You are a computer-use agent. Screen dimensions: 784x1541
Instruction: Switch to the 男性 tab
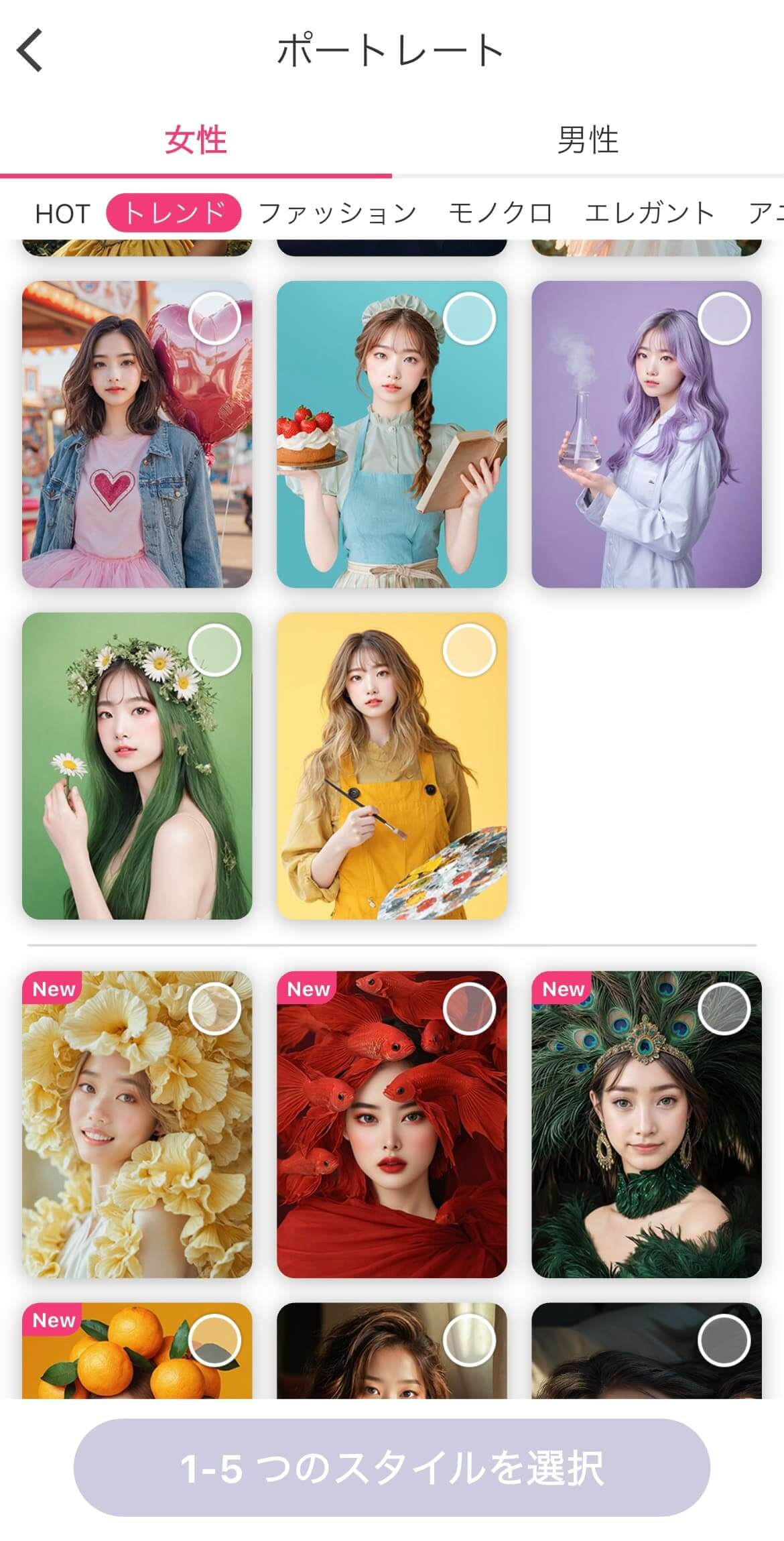588,140
